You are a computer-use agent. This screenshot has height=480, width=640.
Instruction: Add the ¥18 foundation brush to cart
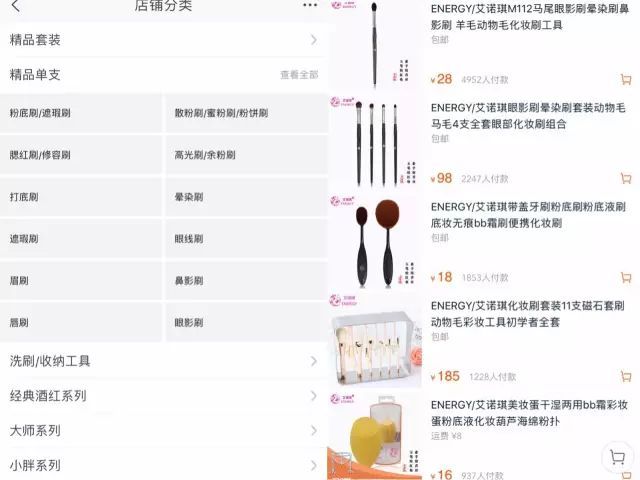tap(625, 277)
